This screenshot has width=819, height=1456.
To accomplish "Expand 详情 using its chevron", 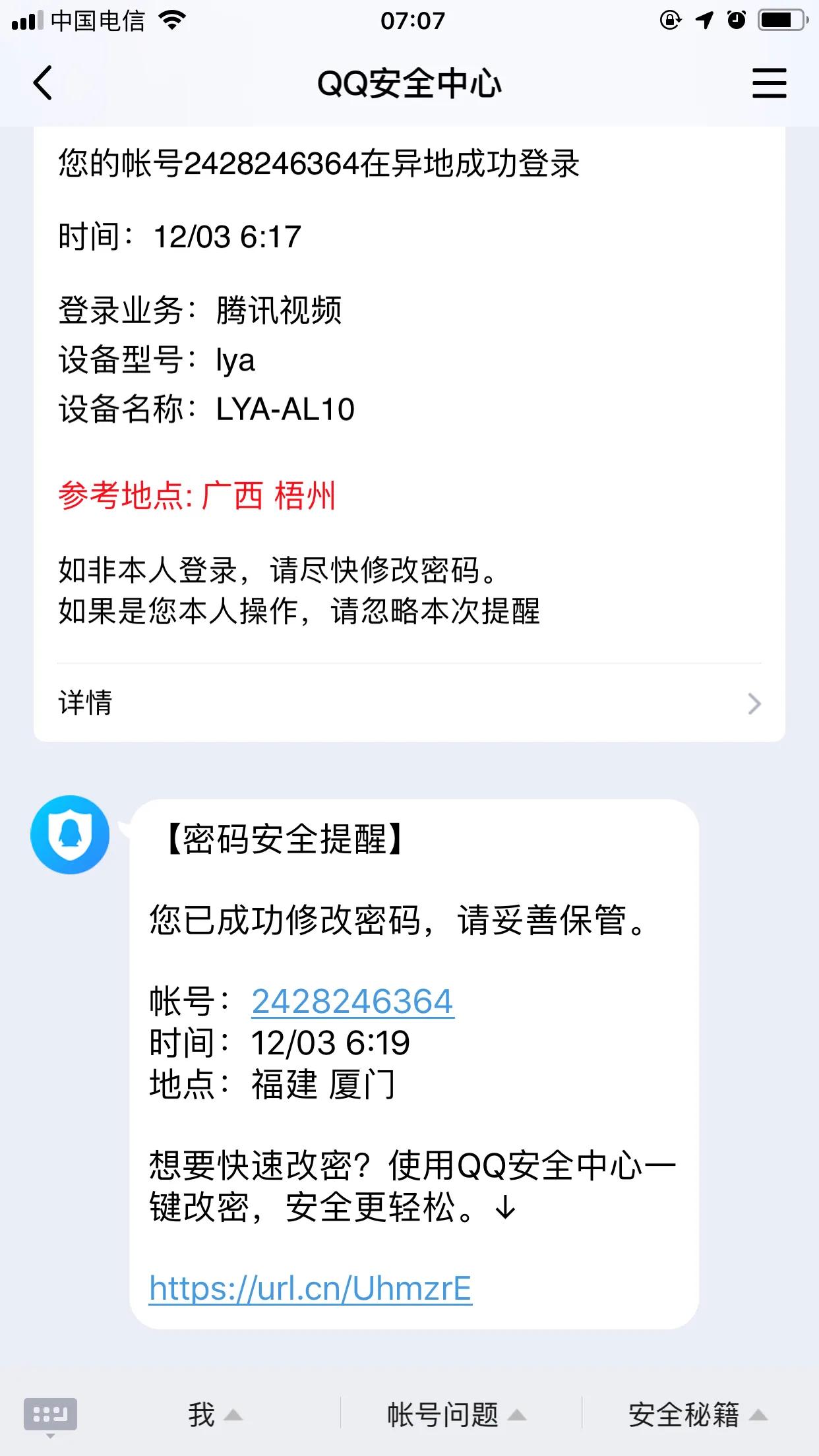I will click(754, 704).
